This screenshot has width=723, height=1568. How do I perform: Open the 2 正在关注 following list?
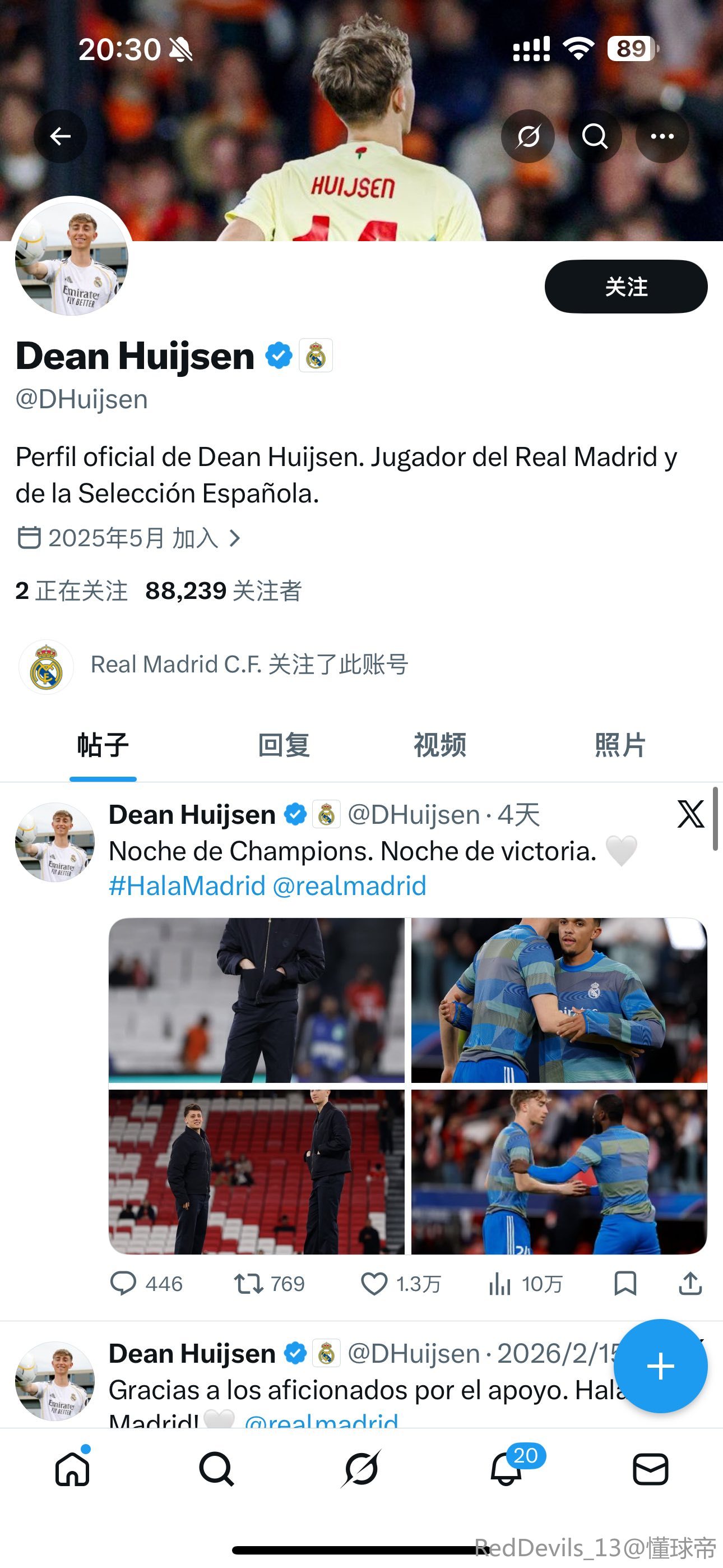(72, 591)
